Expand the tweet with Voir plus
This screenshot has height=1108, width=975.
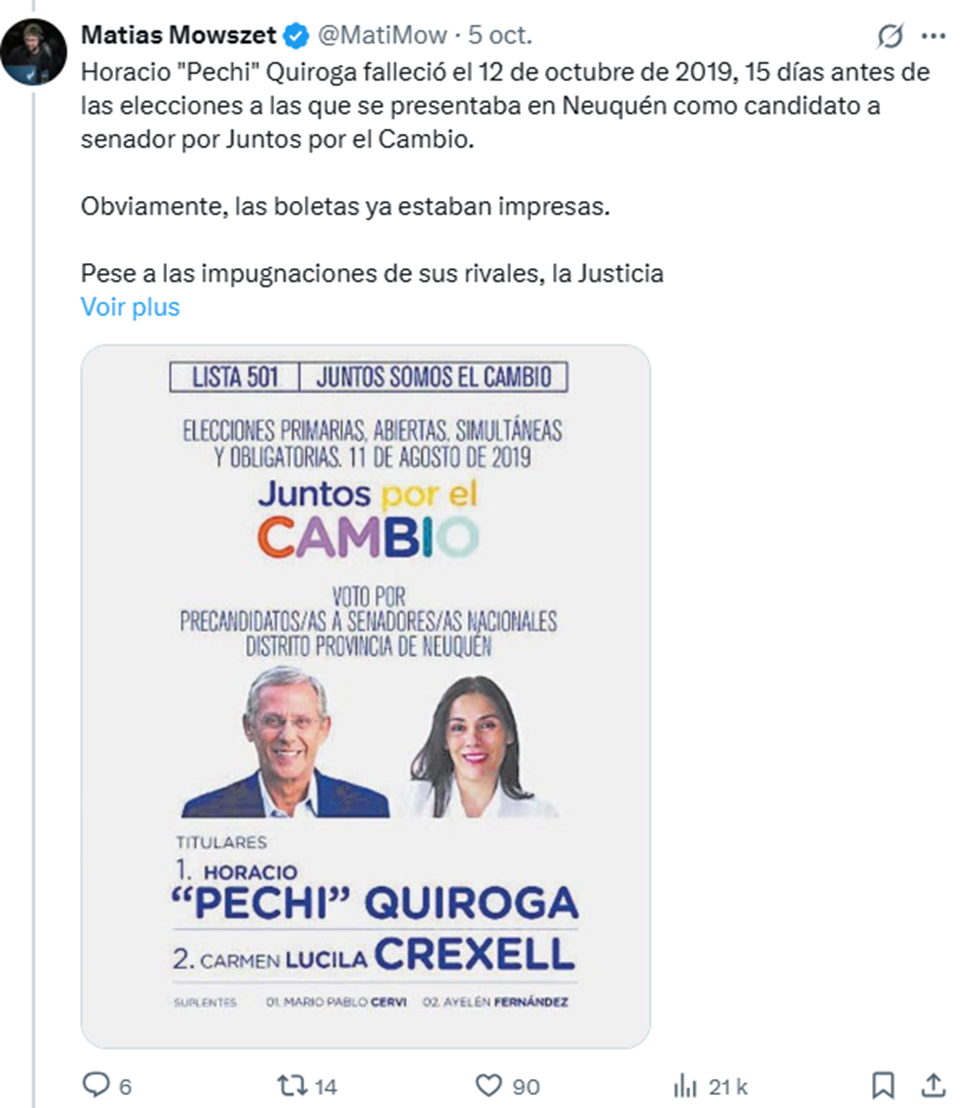pyautogui.click(x=130, y=307)
